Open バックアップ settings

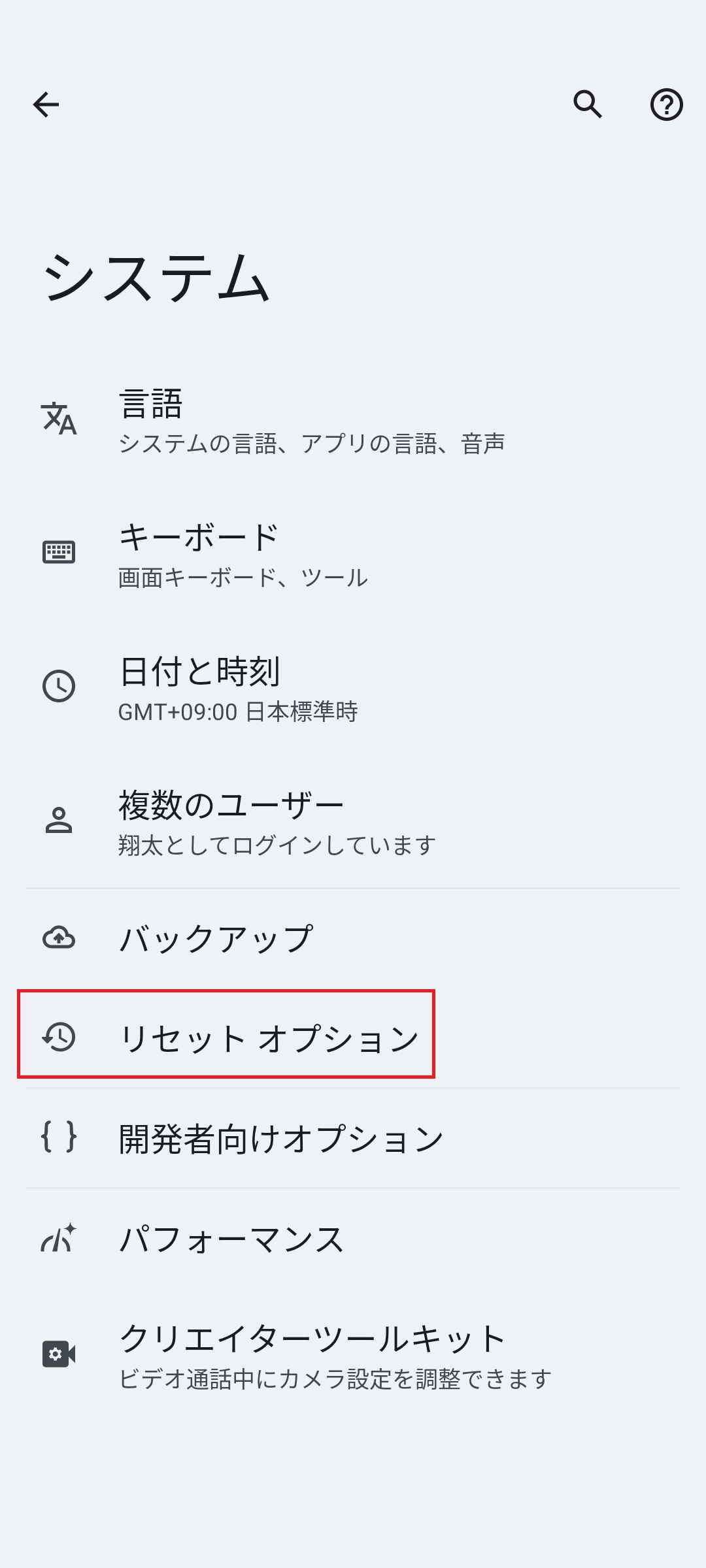tap(216, 939)
